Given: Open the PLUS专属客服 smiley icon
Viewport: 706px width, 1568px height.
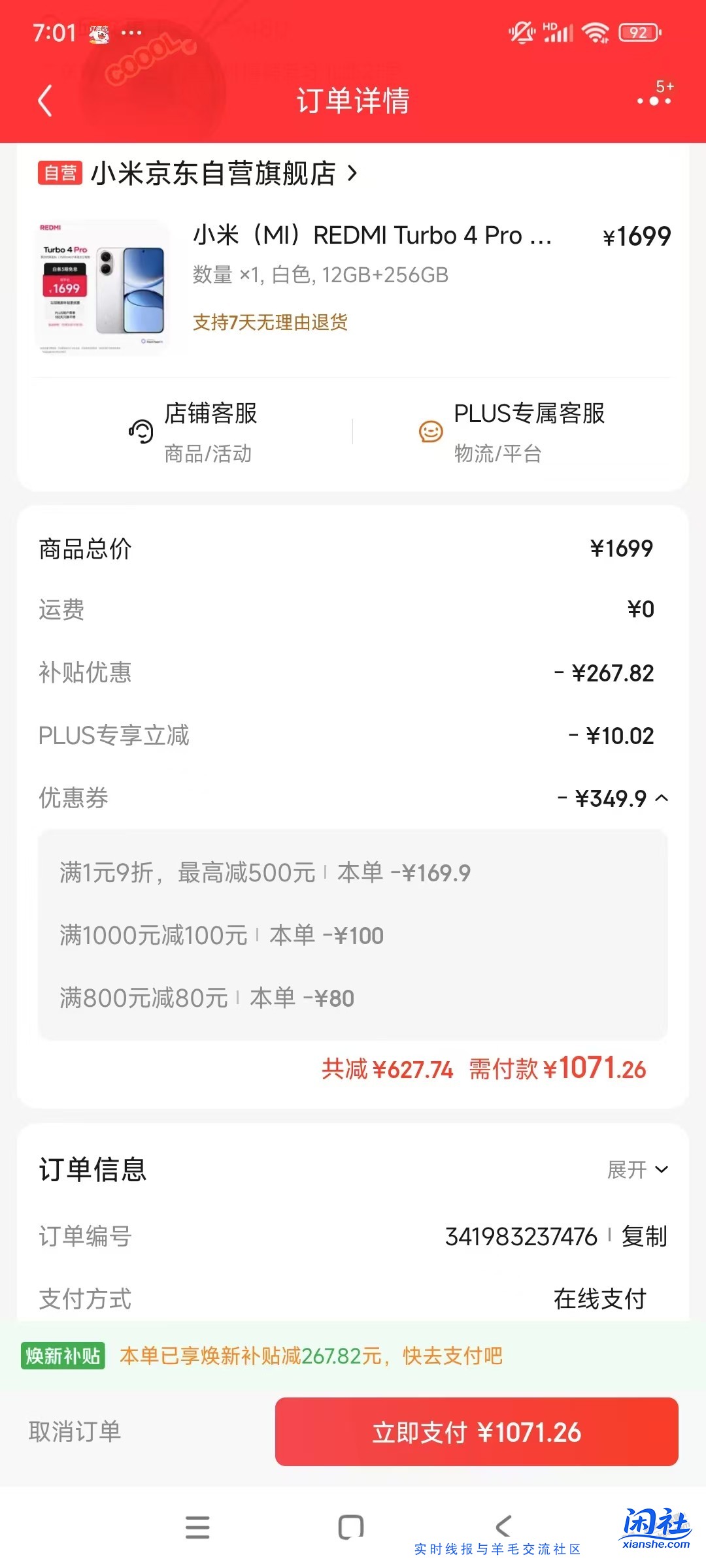Looking at the screenshot, I should [431, 431].
